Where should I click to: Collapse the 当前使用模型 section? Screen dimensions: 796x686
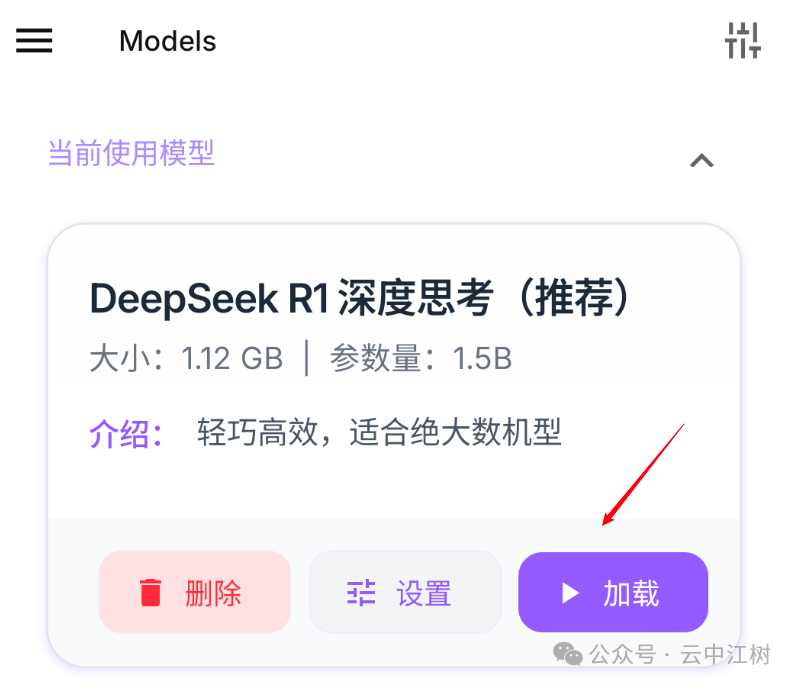coord(702,160)
